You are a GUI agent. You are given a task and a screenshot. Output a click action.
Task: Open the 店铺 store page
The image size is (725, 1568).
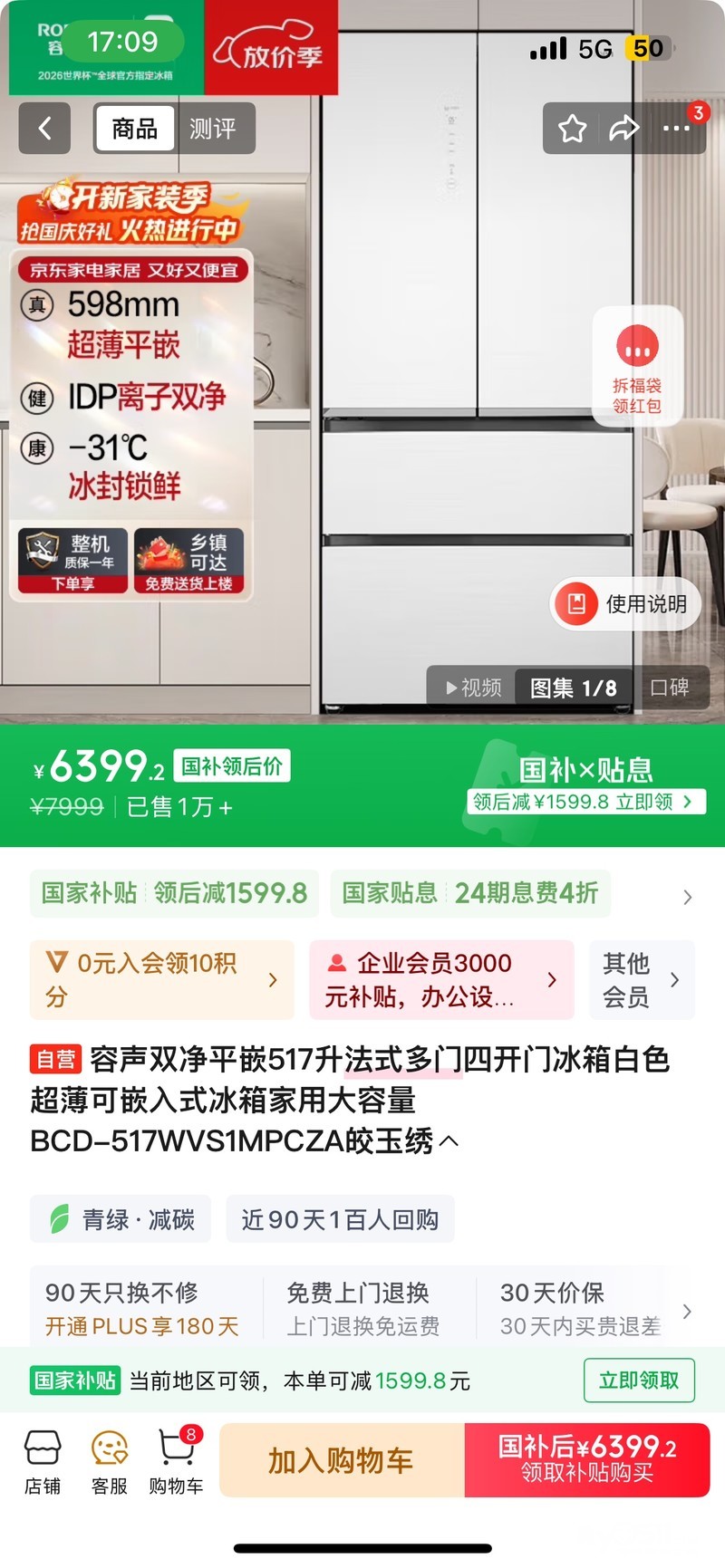(43, 1462)
